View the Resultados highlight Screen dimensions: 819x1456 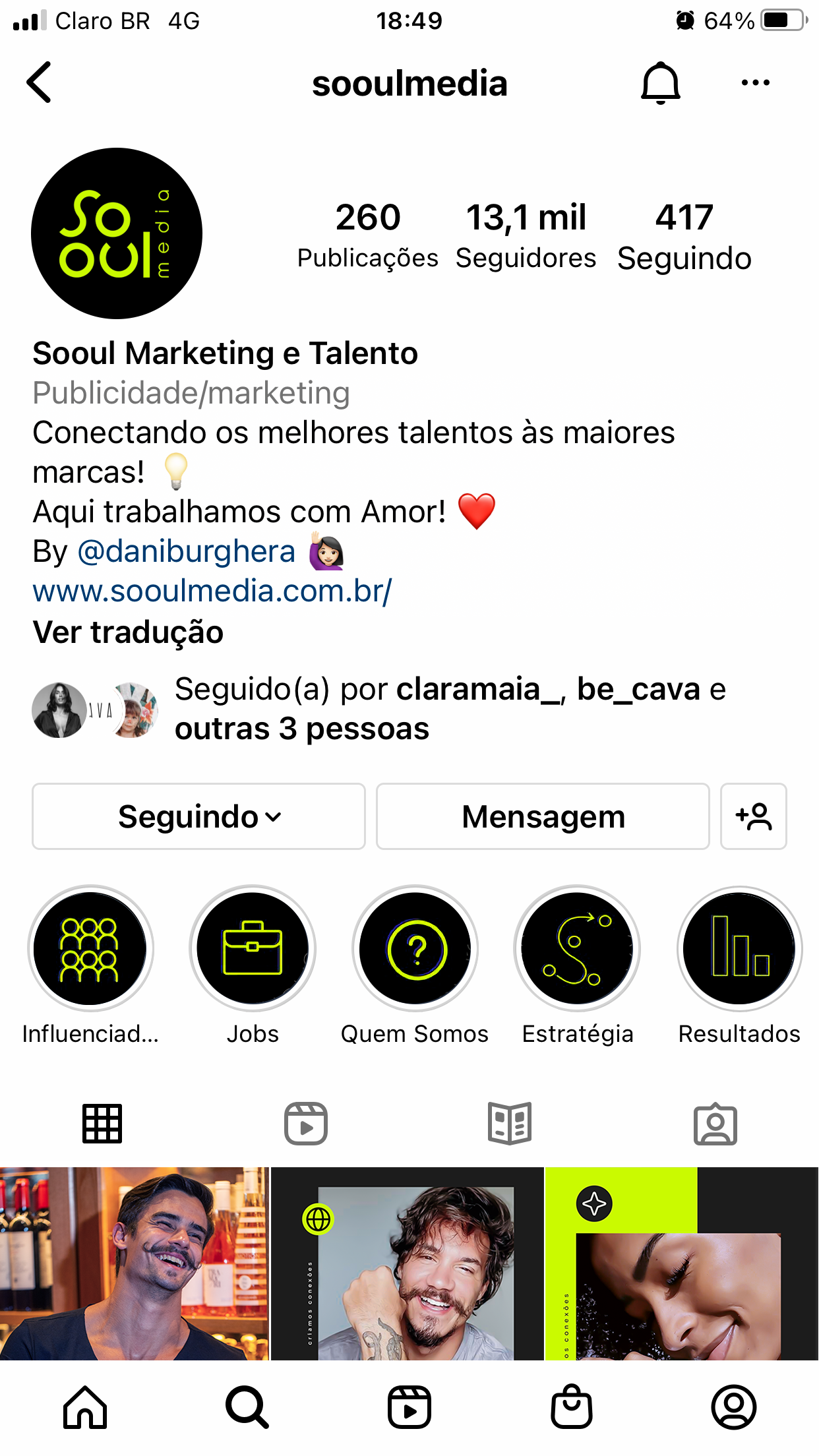(739, 948)
